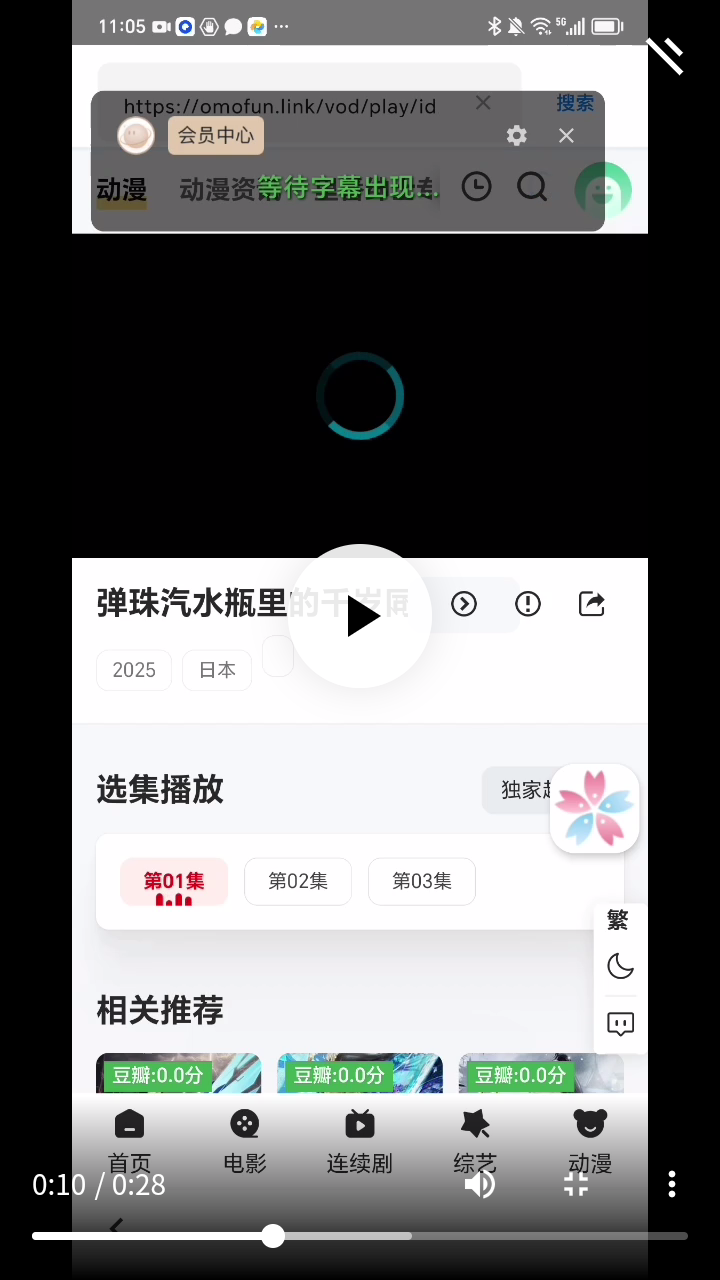Open the 会员中心 member center button
The height and width of the screenshot is (1280, 720).
215,135
